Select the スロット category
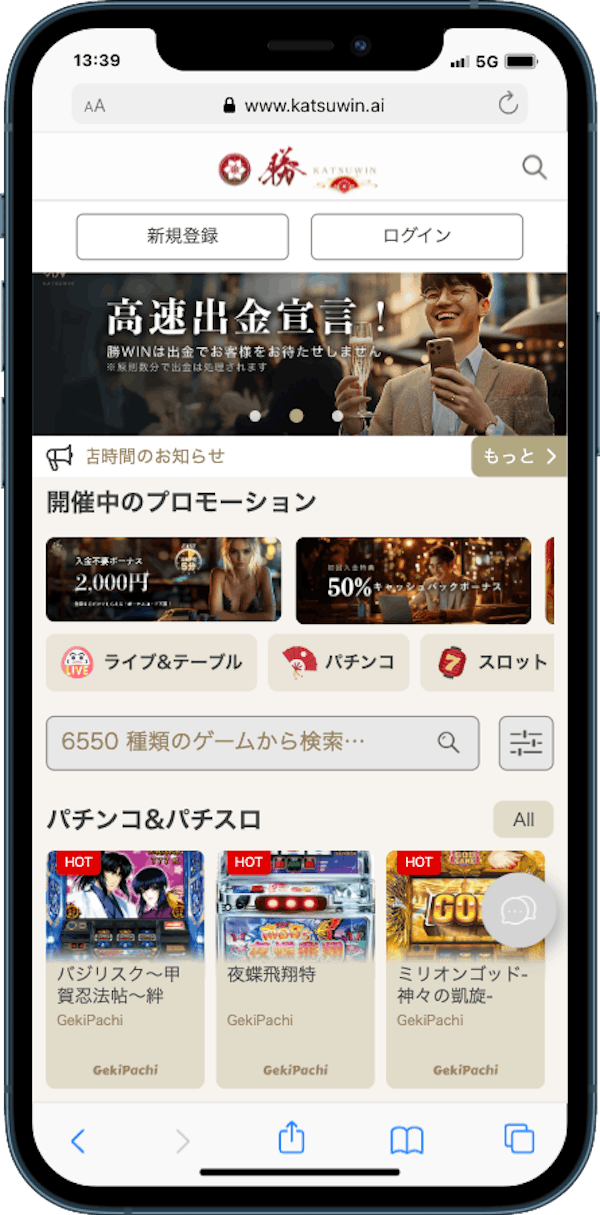Viewport: 600px width, 1215px height. pos(487,662)
